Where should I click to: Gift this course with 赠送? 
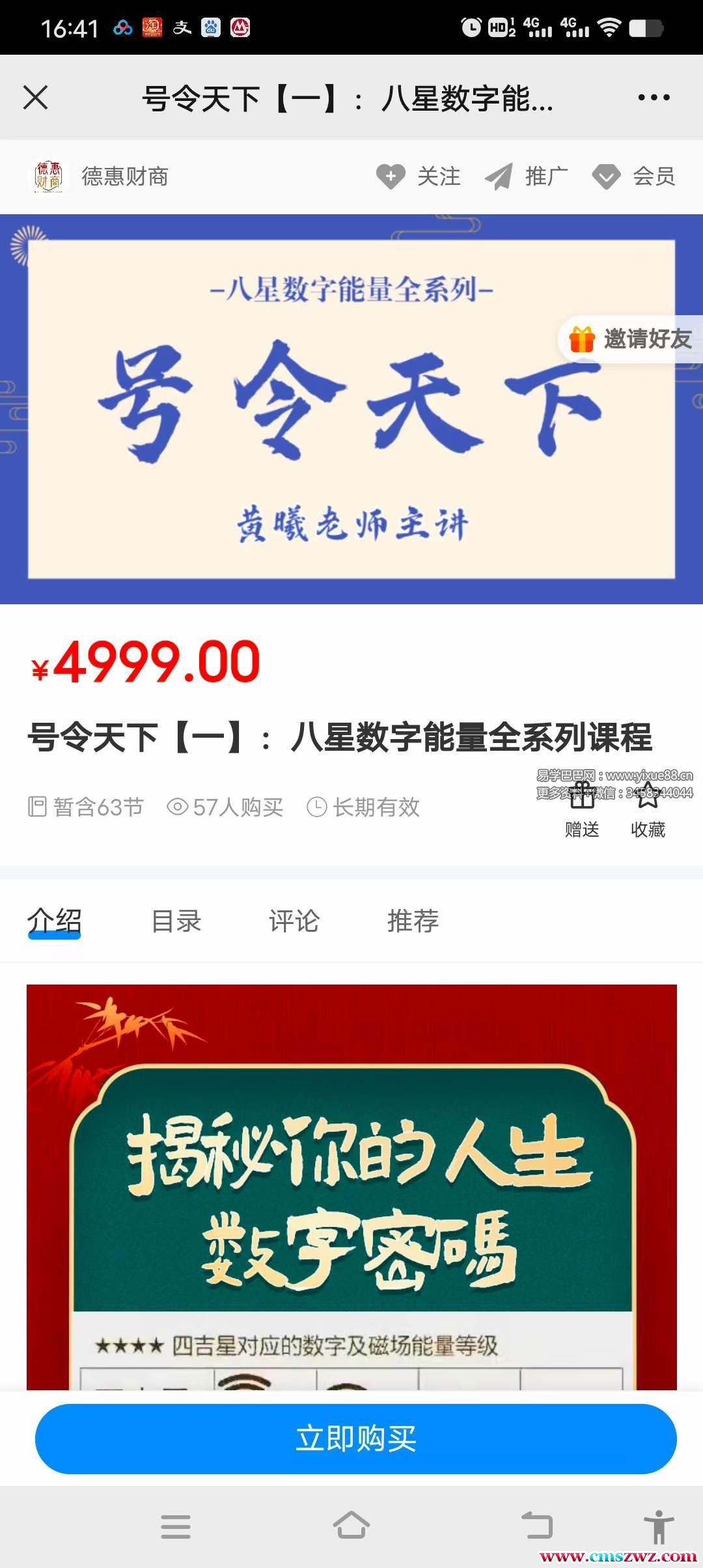tap(582, 811)
